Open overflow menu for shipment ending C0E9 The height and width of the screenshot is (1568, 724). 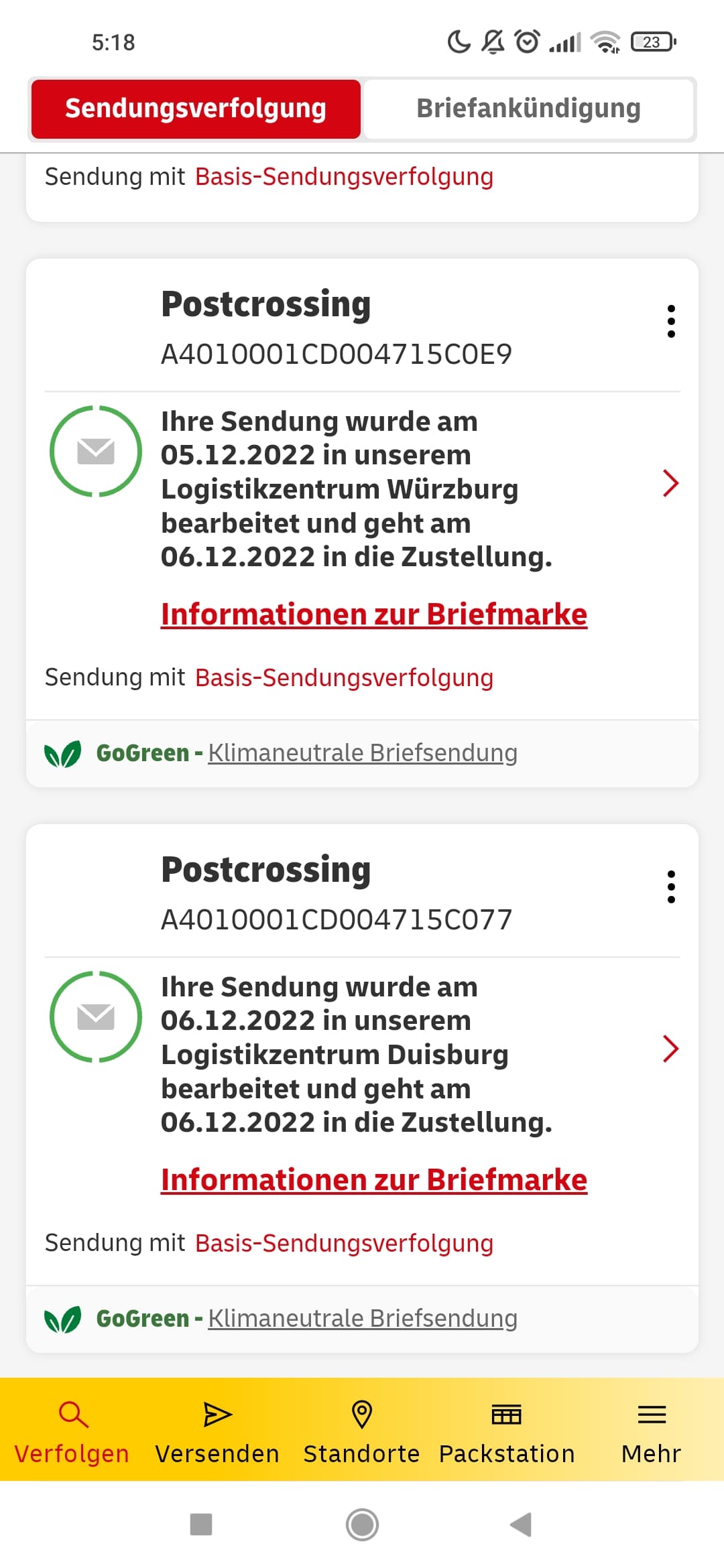tap(671, 322)
